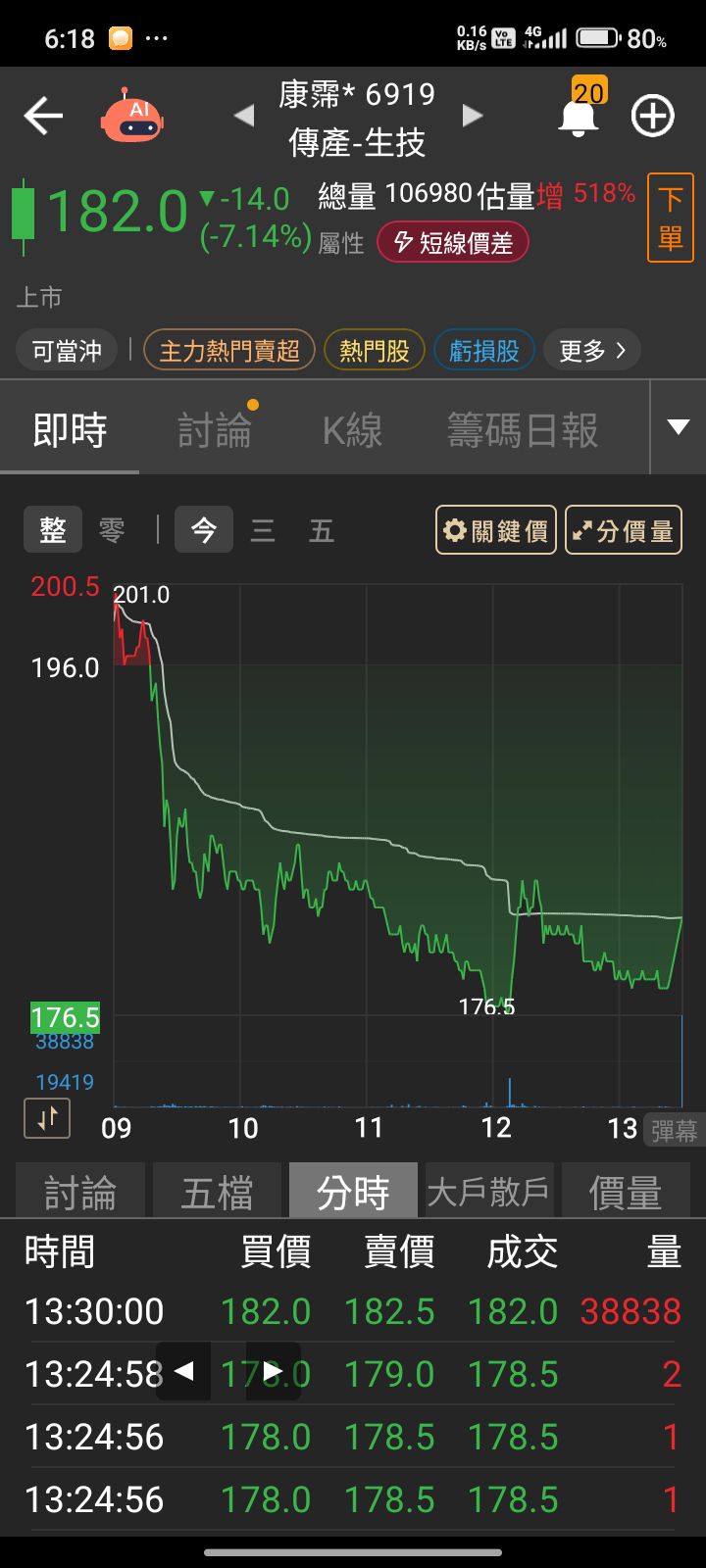Switch to the previous stock
This screenshot has height=1568, width=706.
tap(244, 117)
